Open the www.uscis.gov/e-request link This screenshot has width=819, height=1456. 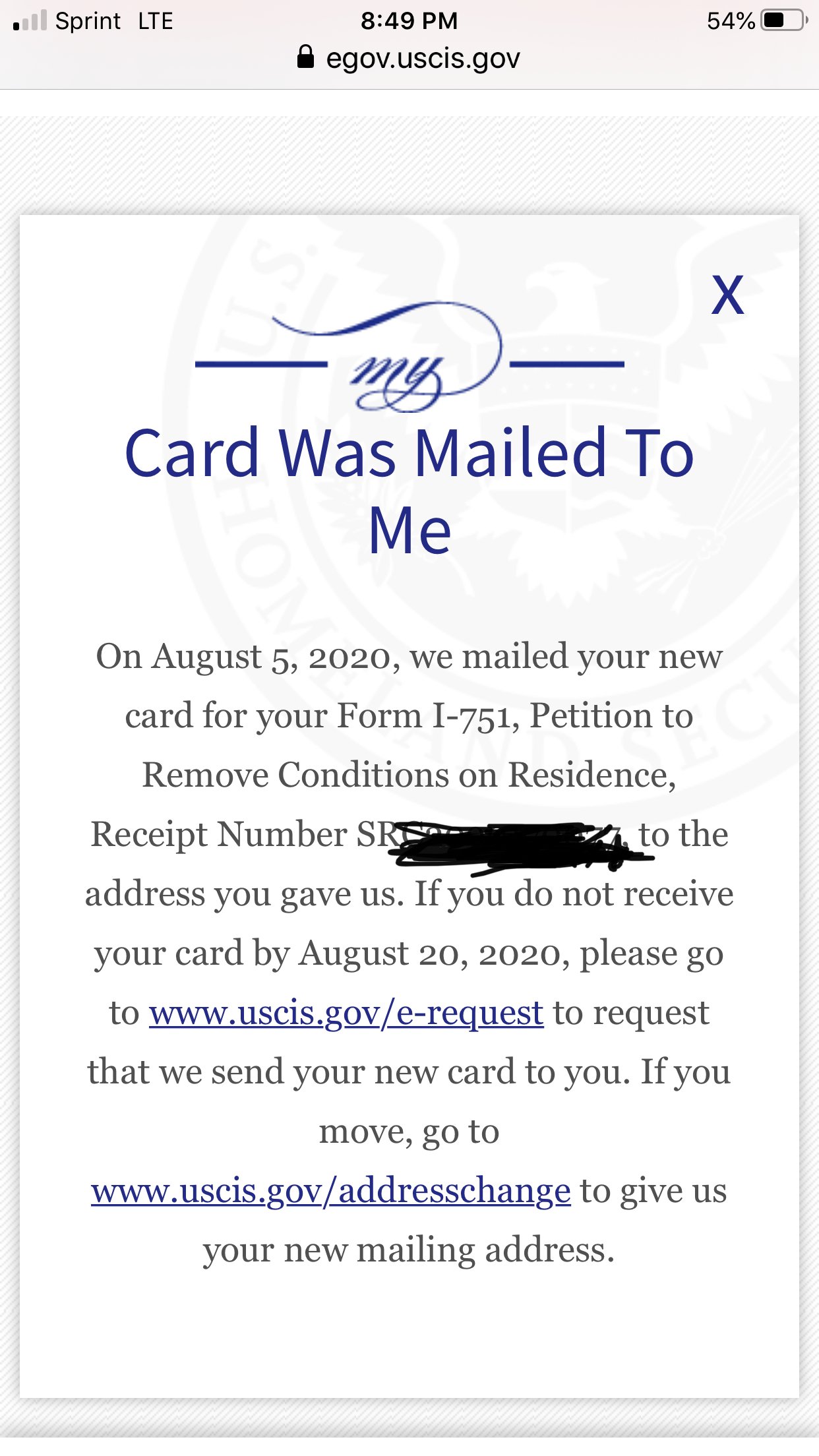tap(346, 1013)
